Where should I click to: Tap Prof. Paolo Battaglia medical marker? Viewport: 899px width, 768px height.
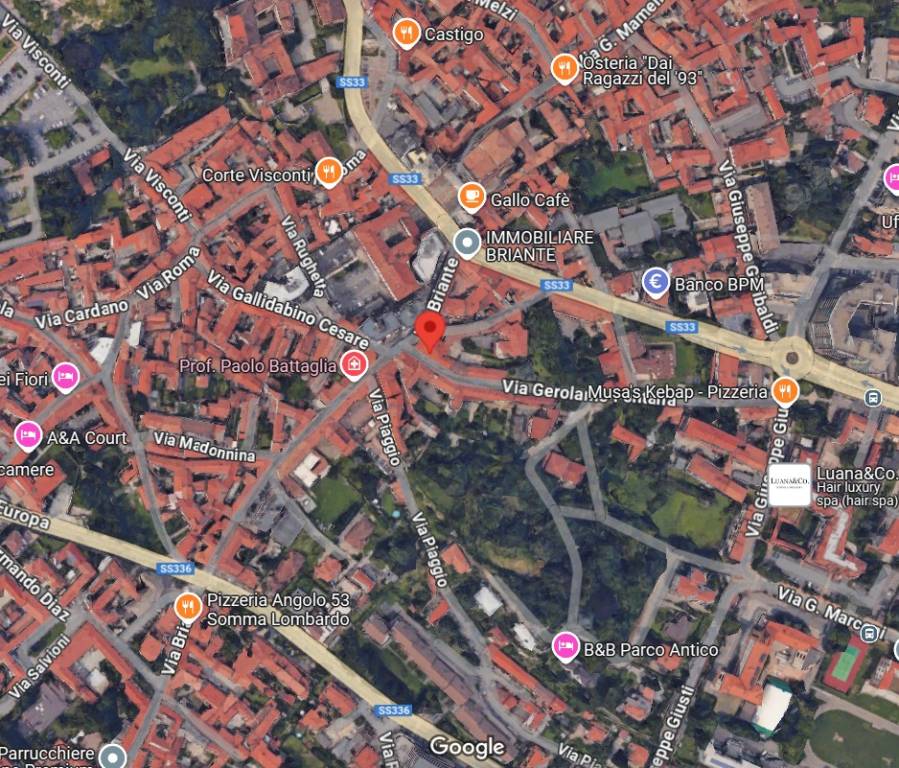coord(353,365)
